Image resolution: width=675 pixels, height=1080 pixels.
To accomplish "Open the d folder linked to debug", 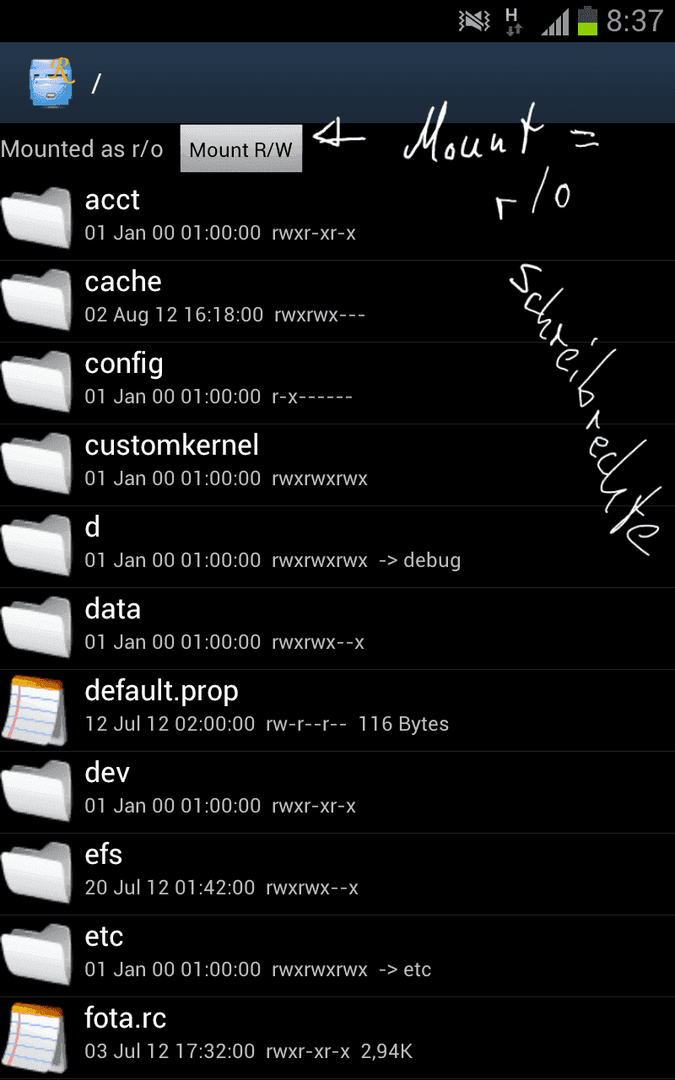I will 338,547.
